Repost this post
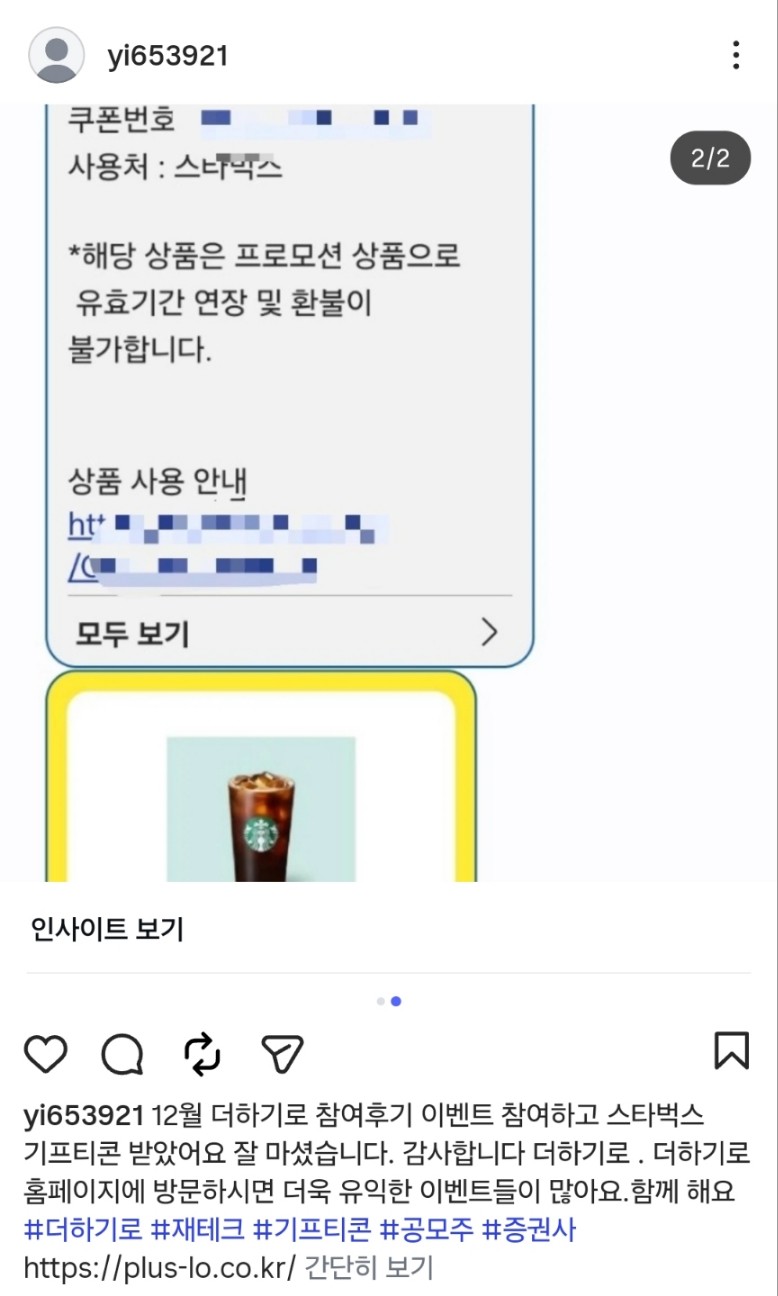 coord(203,1053)
